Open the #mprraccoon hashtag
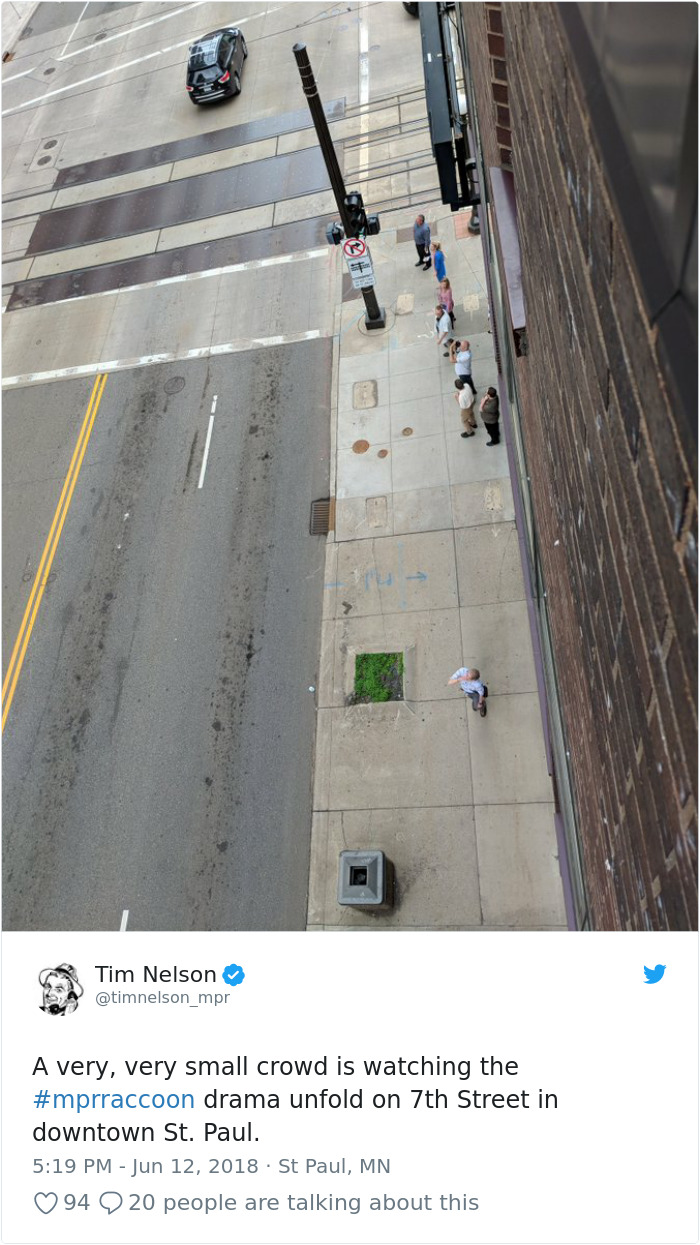Image resolution: width=700 pixels, height=1245 pixels. pos(114,1100)
